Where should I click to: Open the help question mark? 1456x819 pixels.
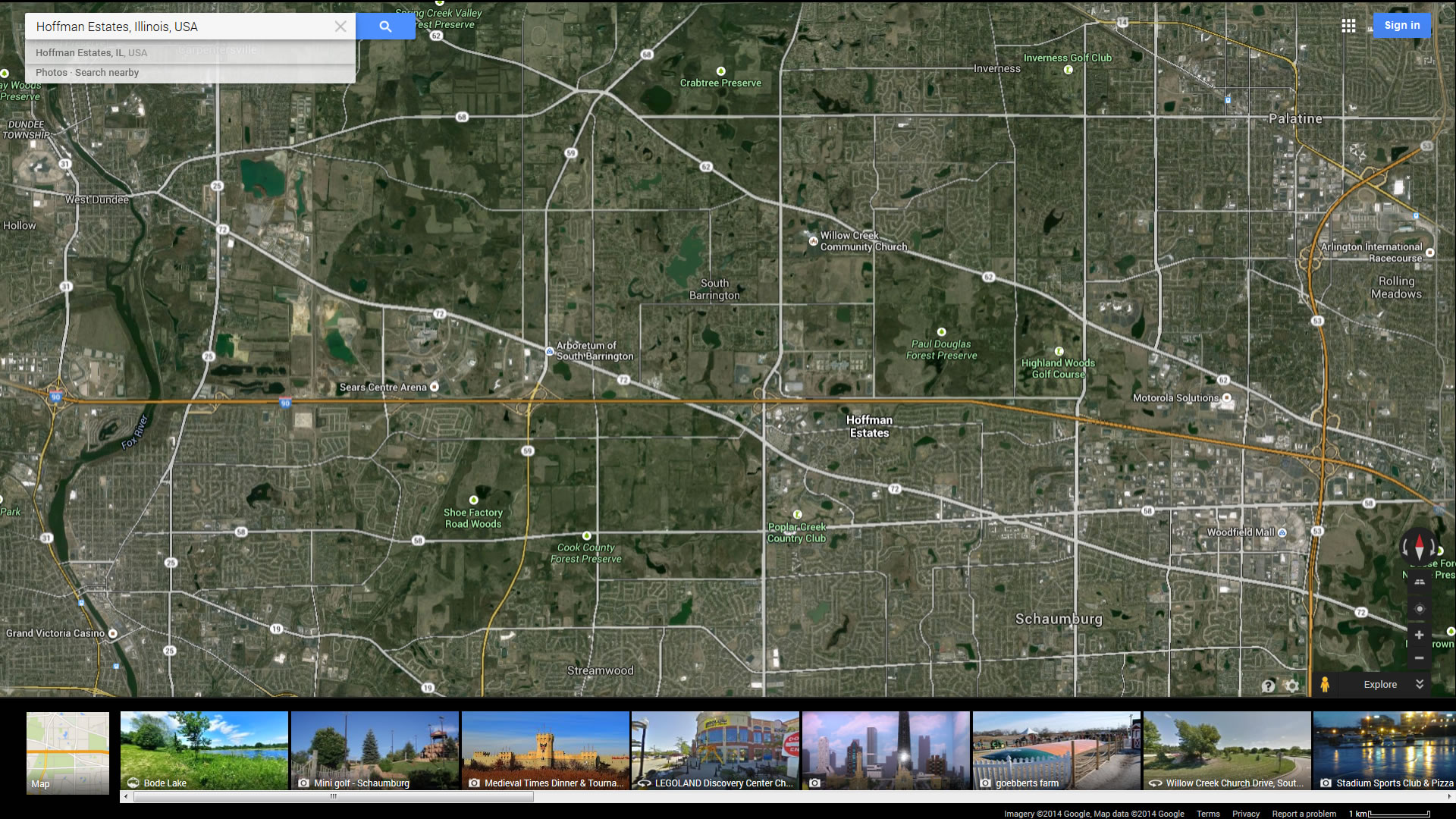1268,686
